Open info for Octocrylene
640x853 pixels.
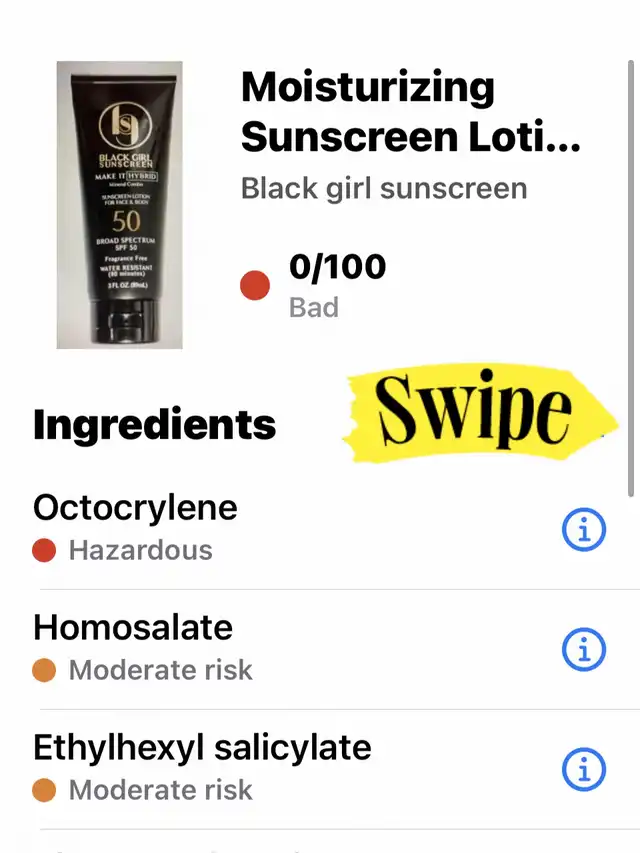584,530
